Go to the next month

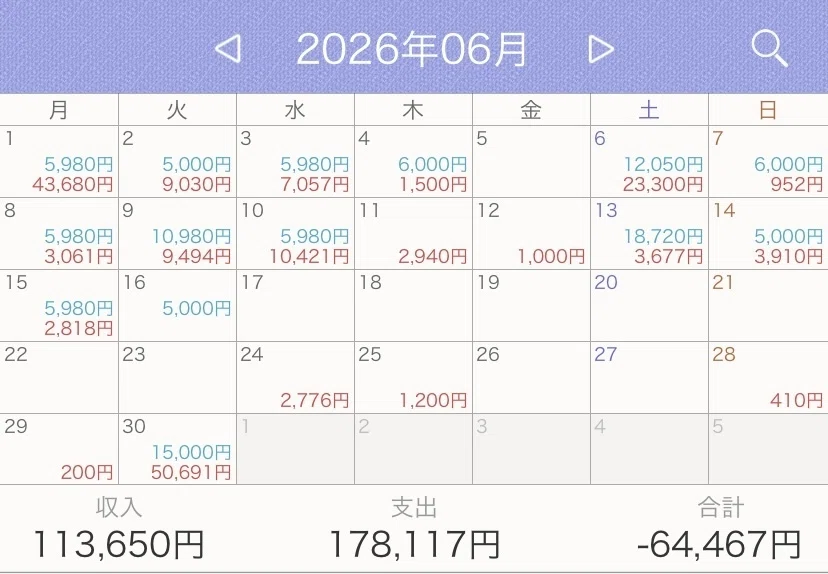601,49
